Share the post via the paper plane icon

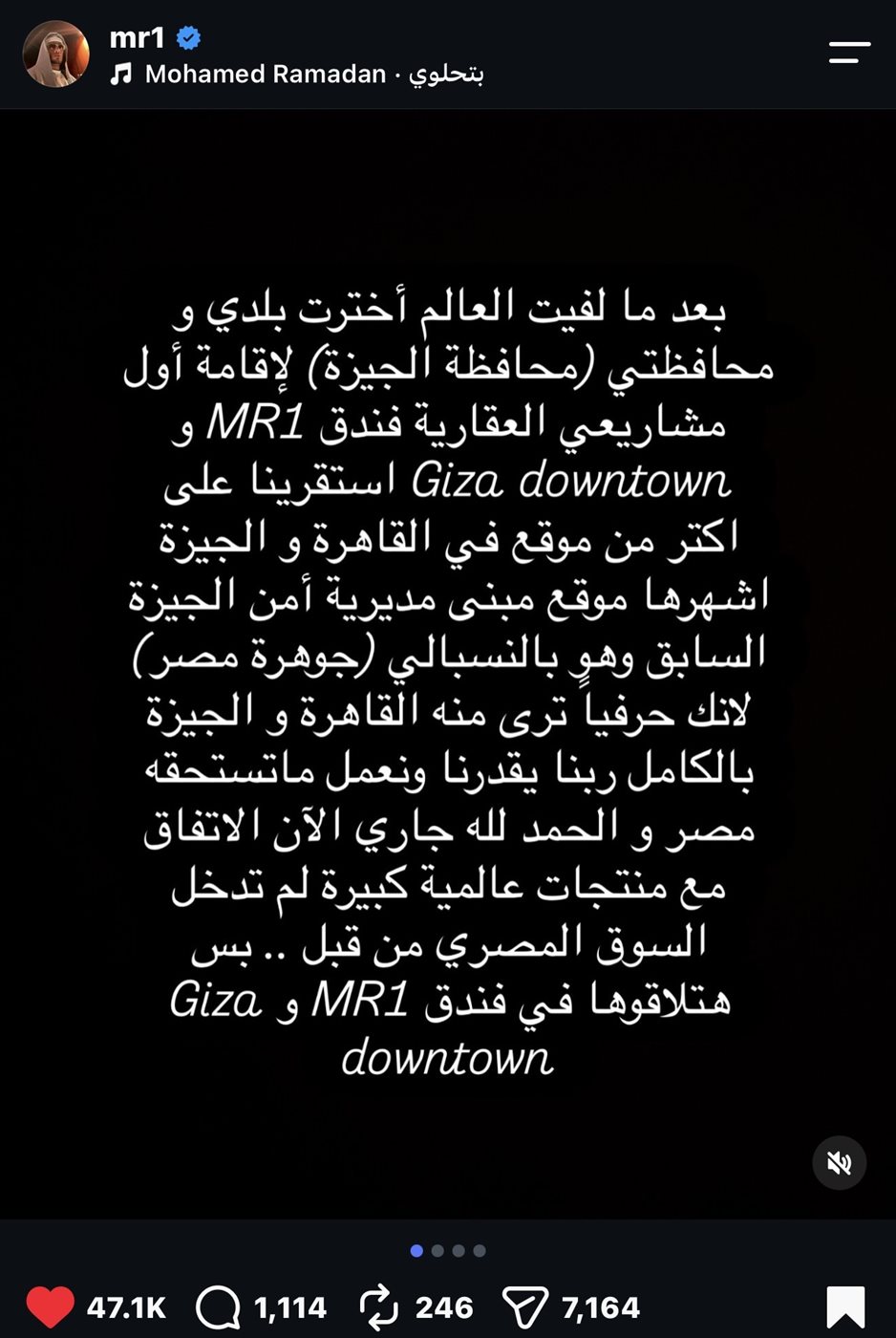tap(524, 1307)
